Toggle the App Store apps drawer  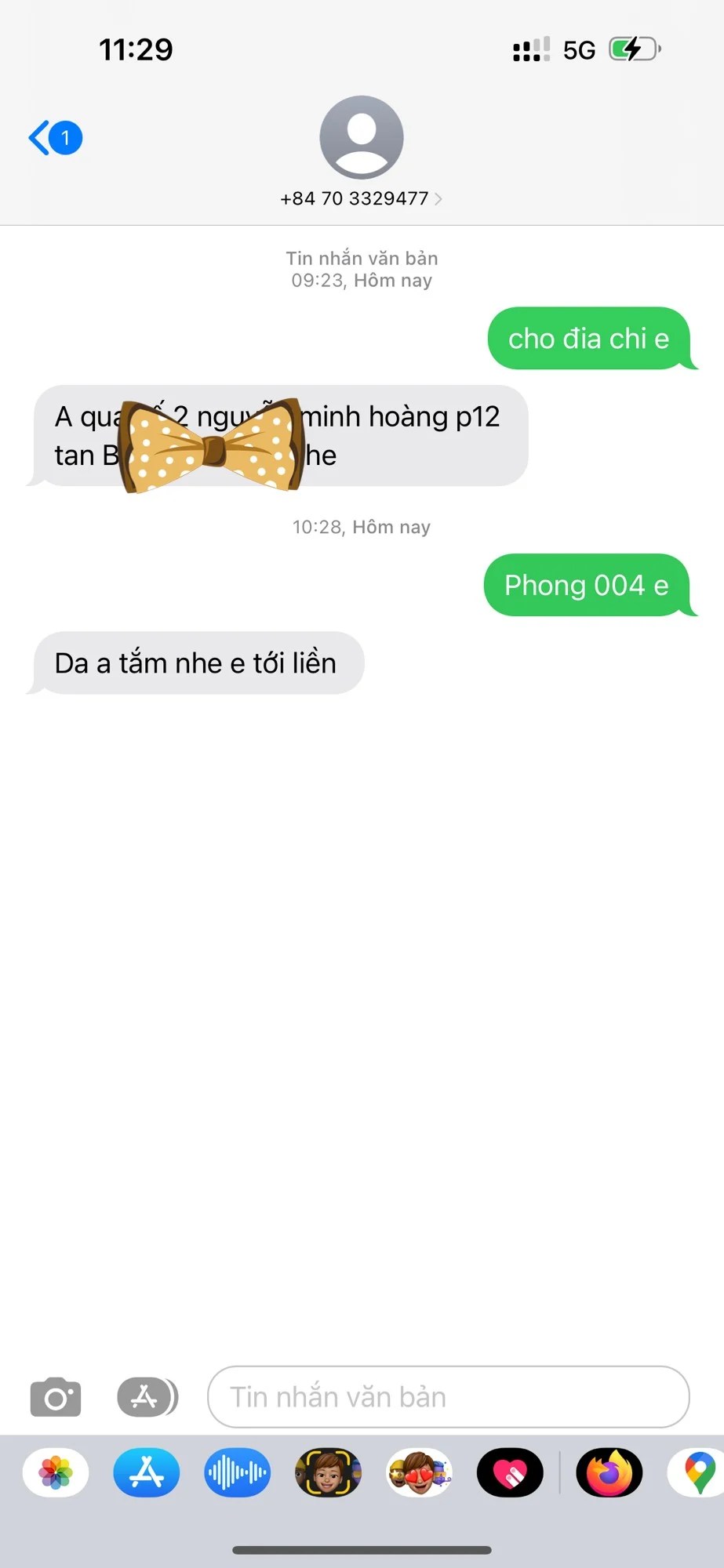147,1397
